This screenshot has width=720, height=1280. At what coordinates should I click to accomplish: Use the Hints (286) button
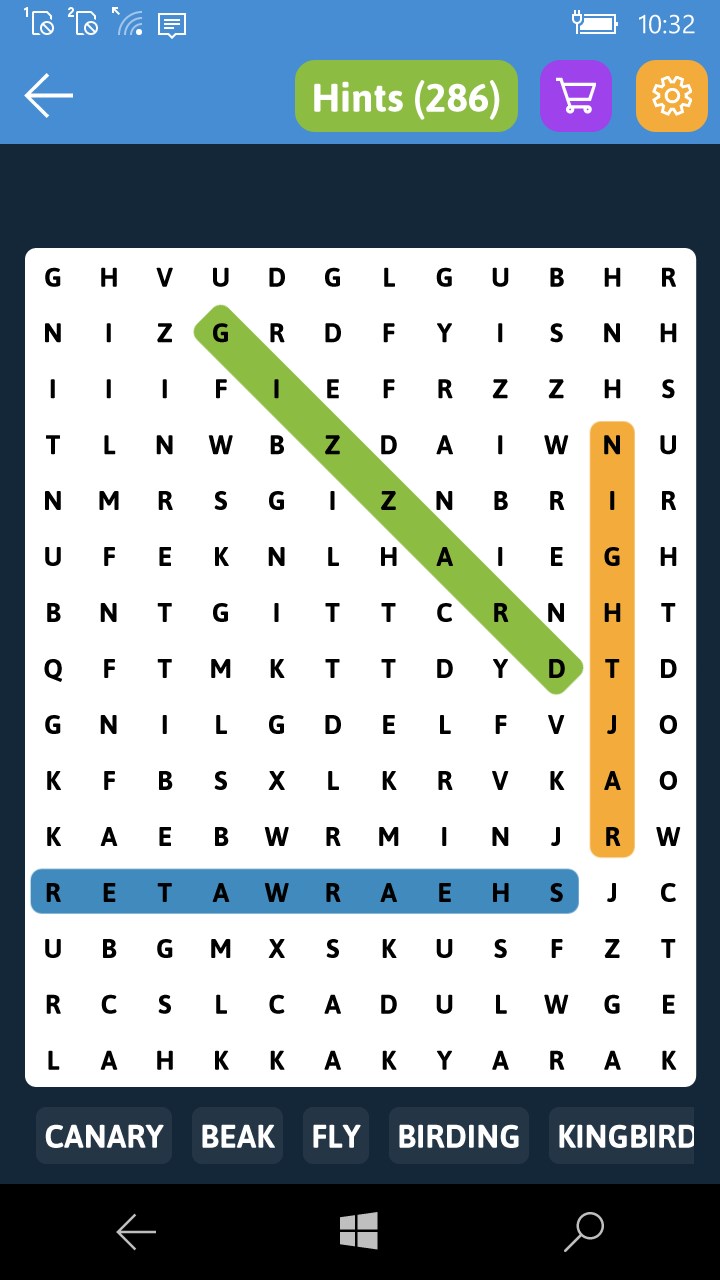[406, 97]
